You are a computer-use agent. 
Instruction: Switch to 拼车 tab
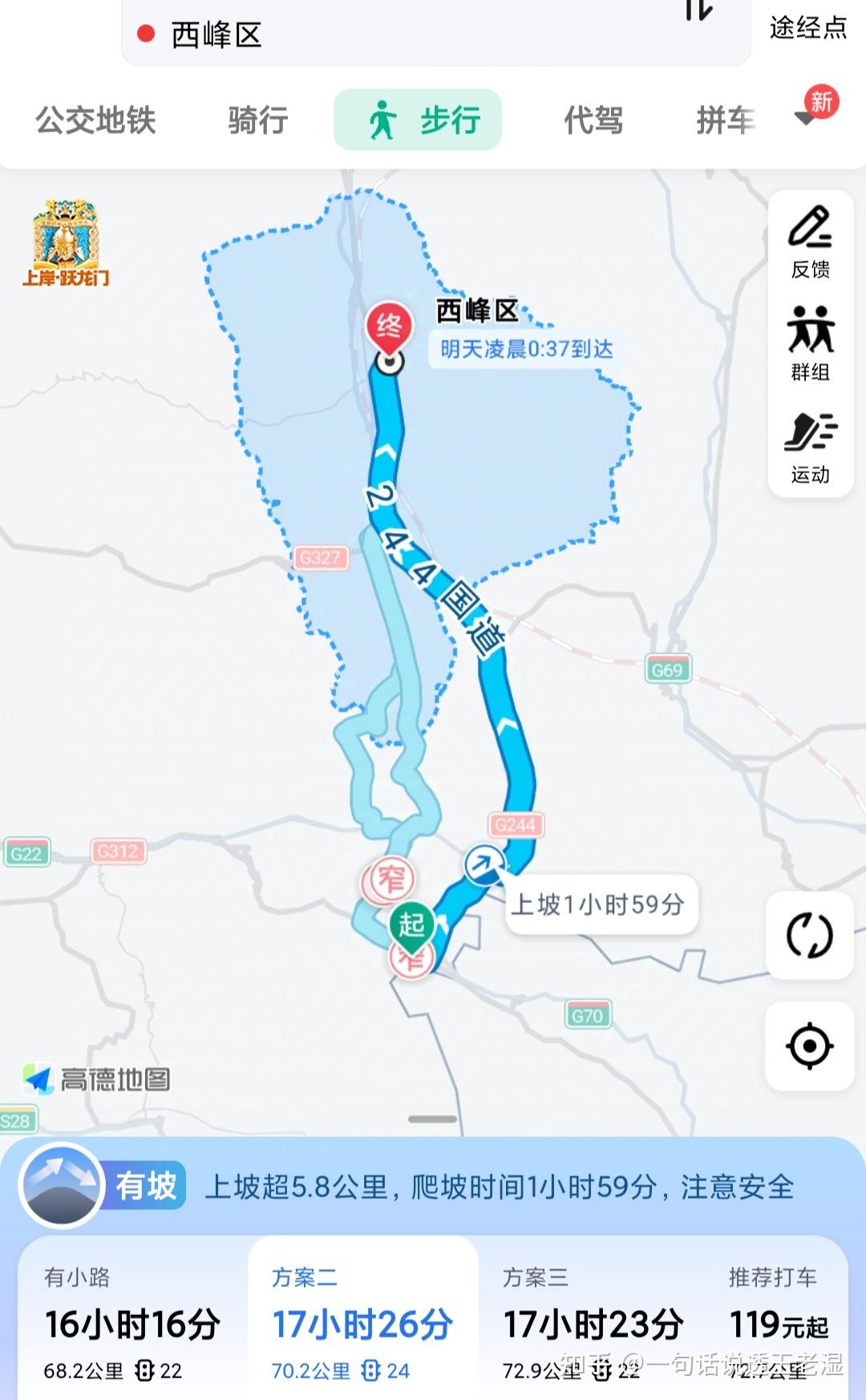724,120
